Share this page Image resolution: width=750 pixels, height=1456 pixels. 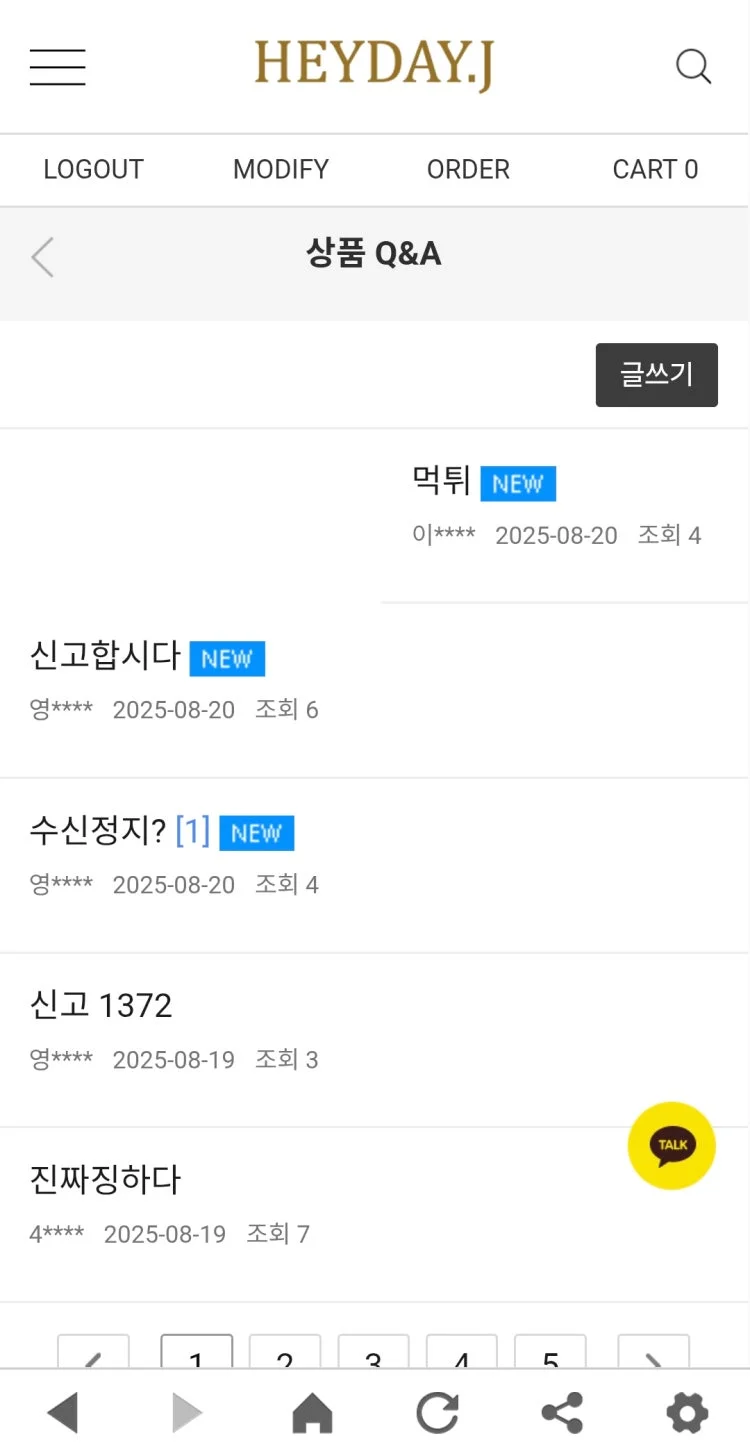[562, 1413]
